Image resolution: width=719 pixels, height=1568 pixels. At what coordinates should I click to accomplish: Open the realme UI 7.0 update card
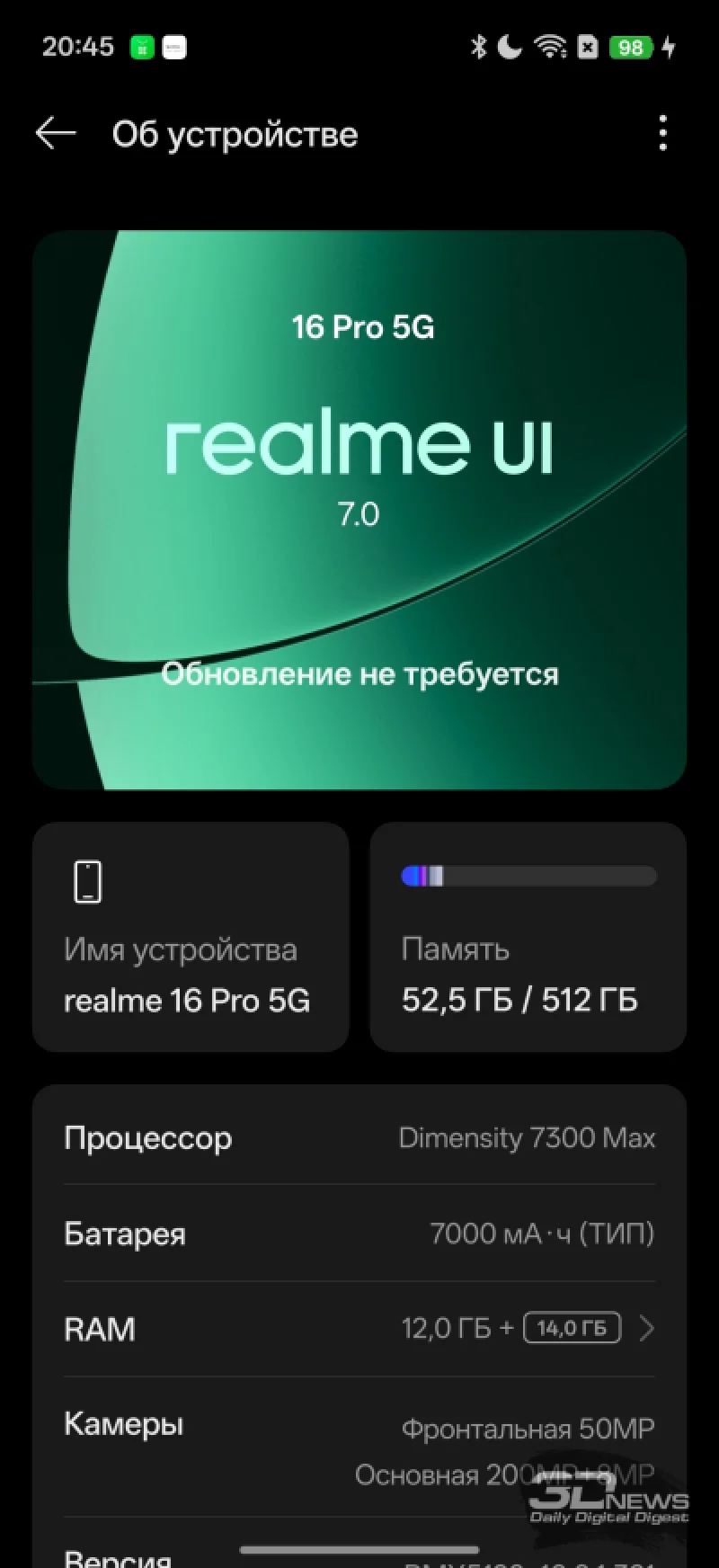(x=359, y=510)
